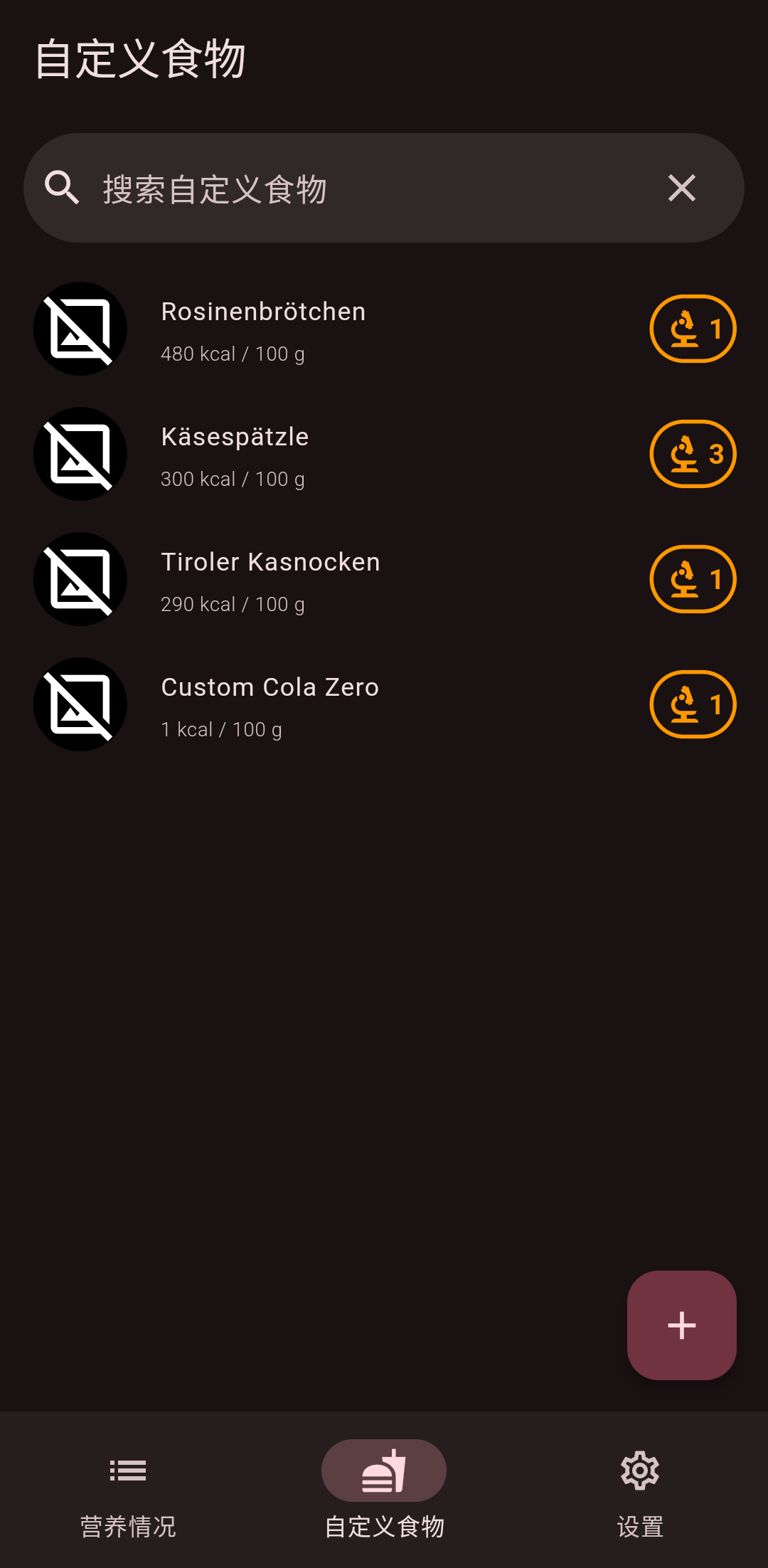The image size is (768, 1568).
Task: Tap the microscope badge on Tiroler Kasnocken
Action: [x=693, y=580]
